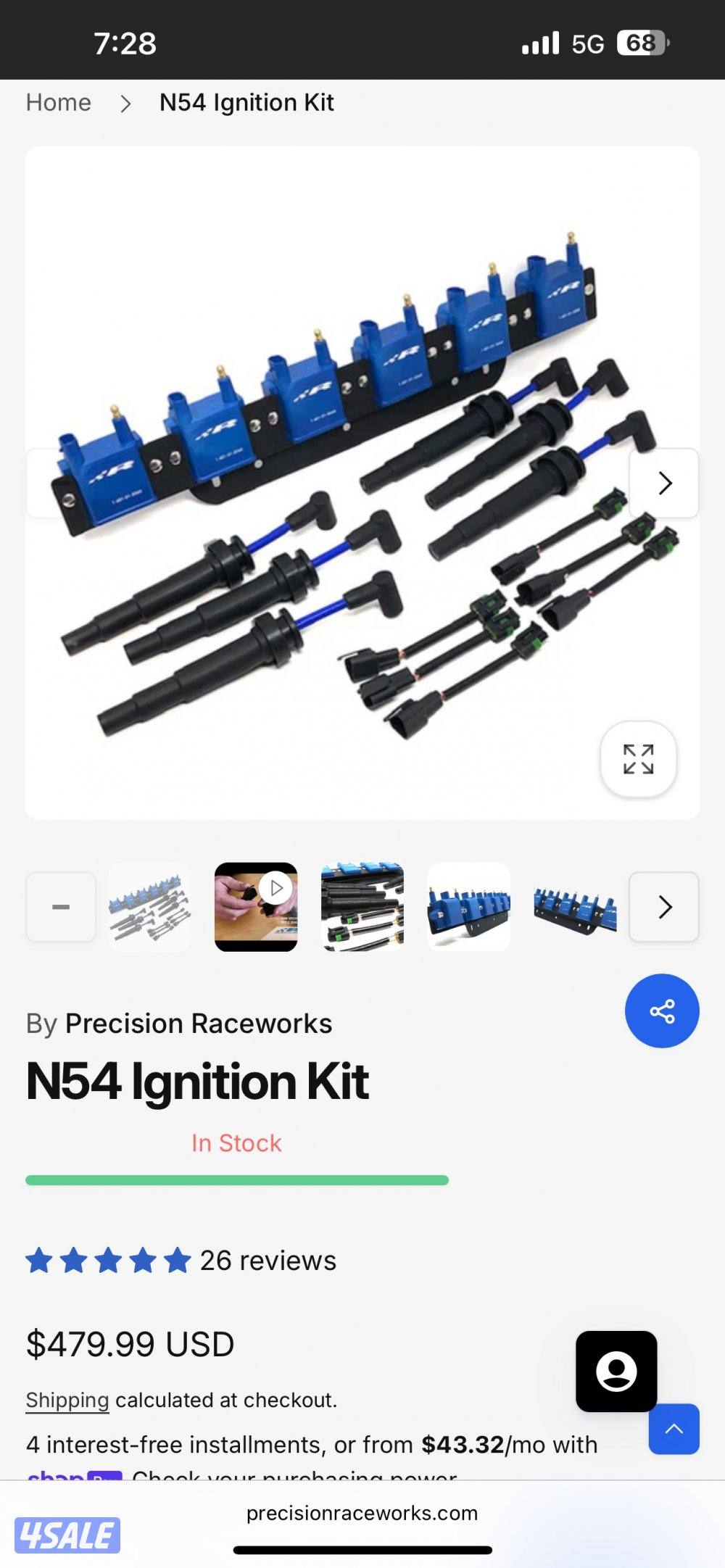Select the fifth thumbnail of coil rail

pos(575,907)
